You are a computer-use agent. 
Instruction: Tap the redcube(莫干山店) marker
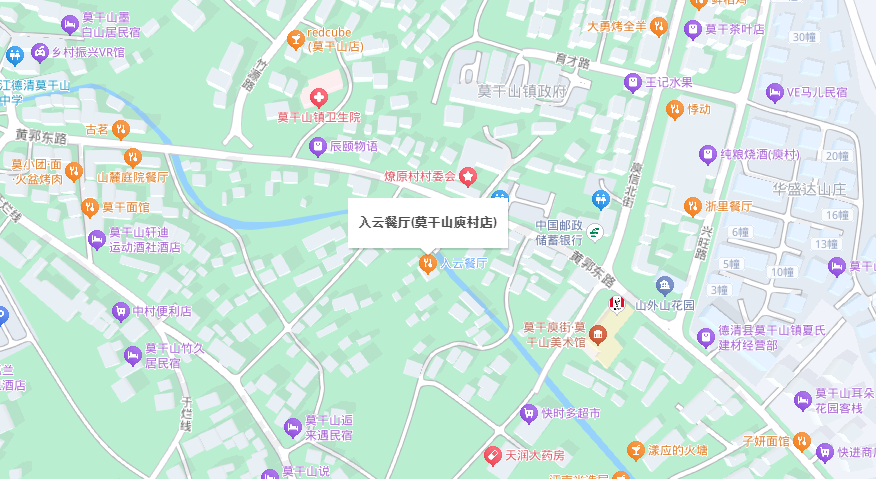(x=295, y=39)
